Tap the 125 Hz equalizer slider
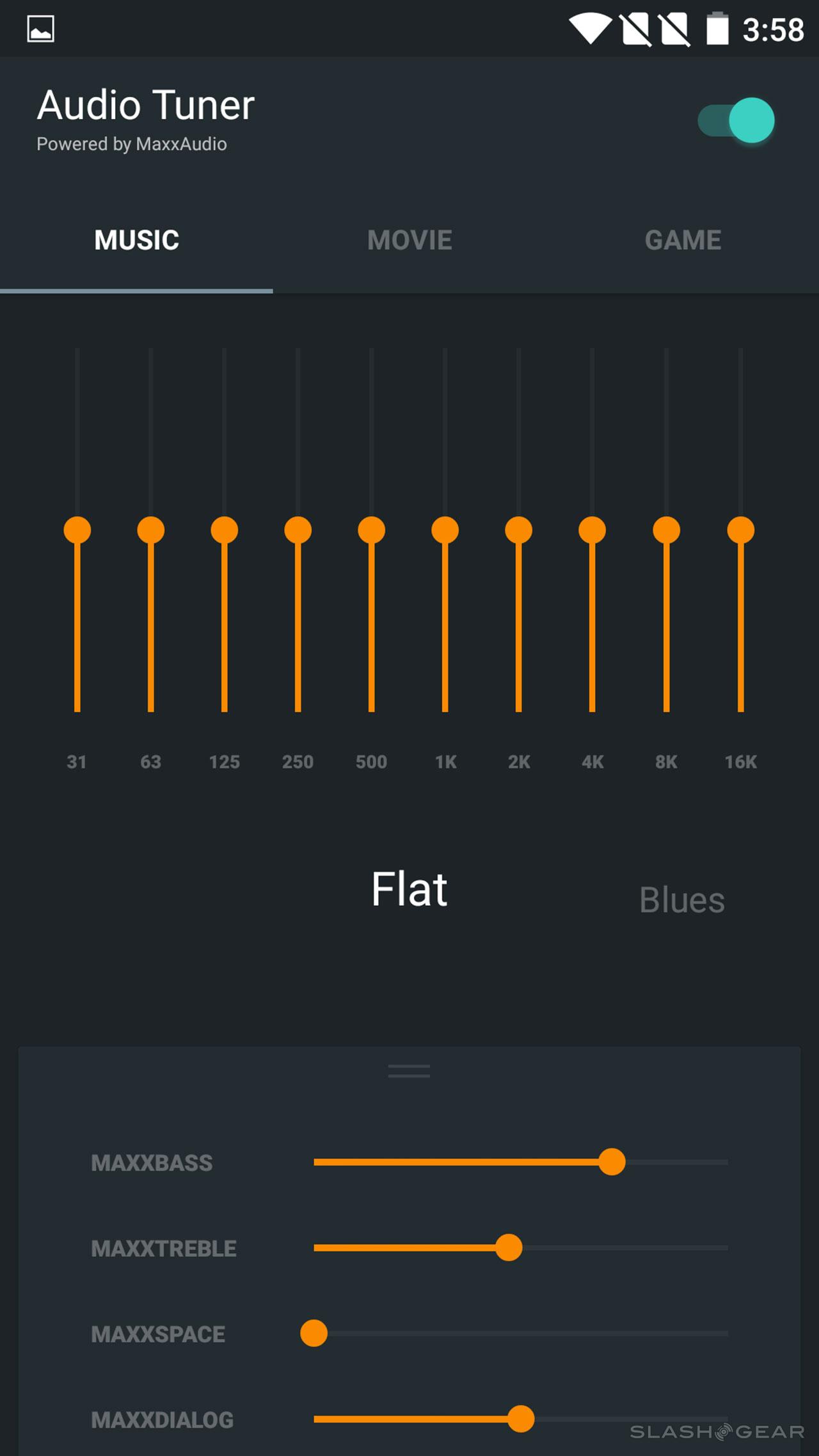Screen dimensions: 819x1456 pyautogui.click(x=225, y=530)
